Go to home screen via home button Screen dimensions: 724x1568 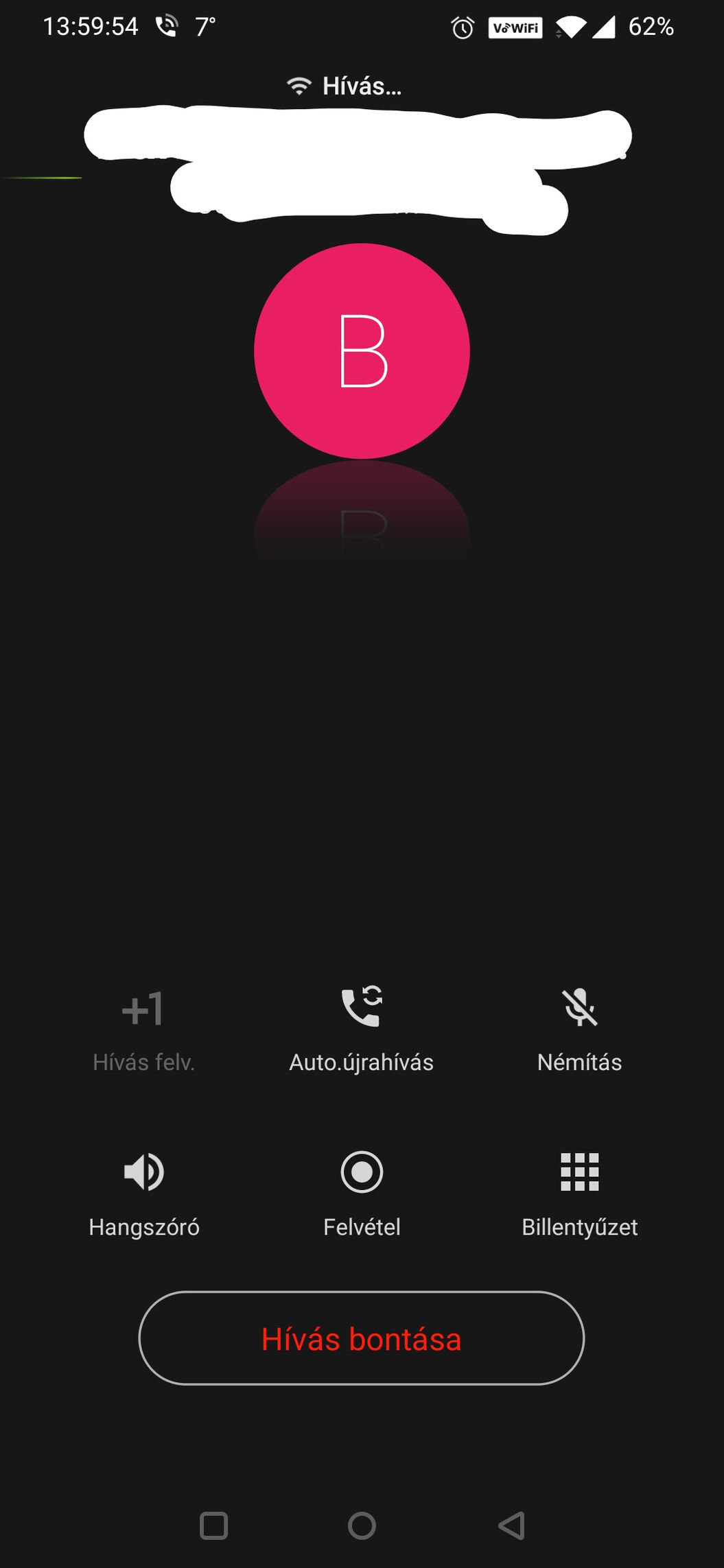362,1525
